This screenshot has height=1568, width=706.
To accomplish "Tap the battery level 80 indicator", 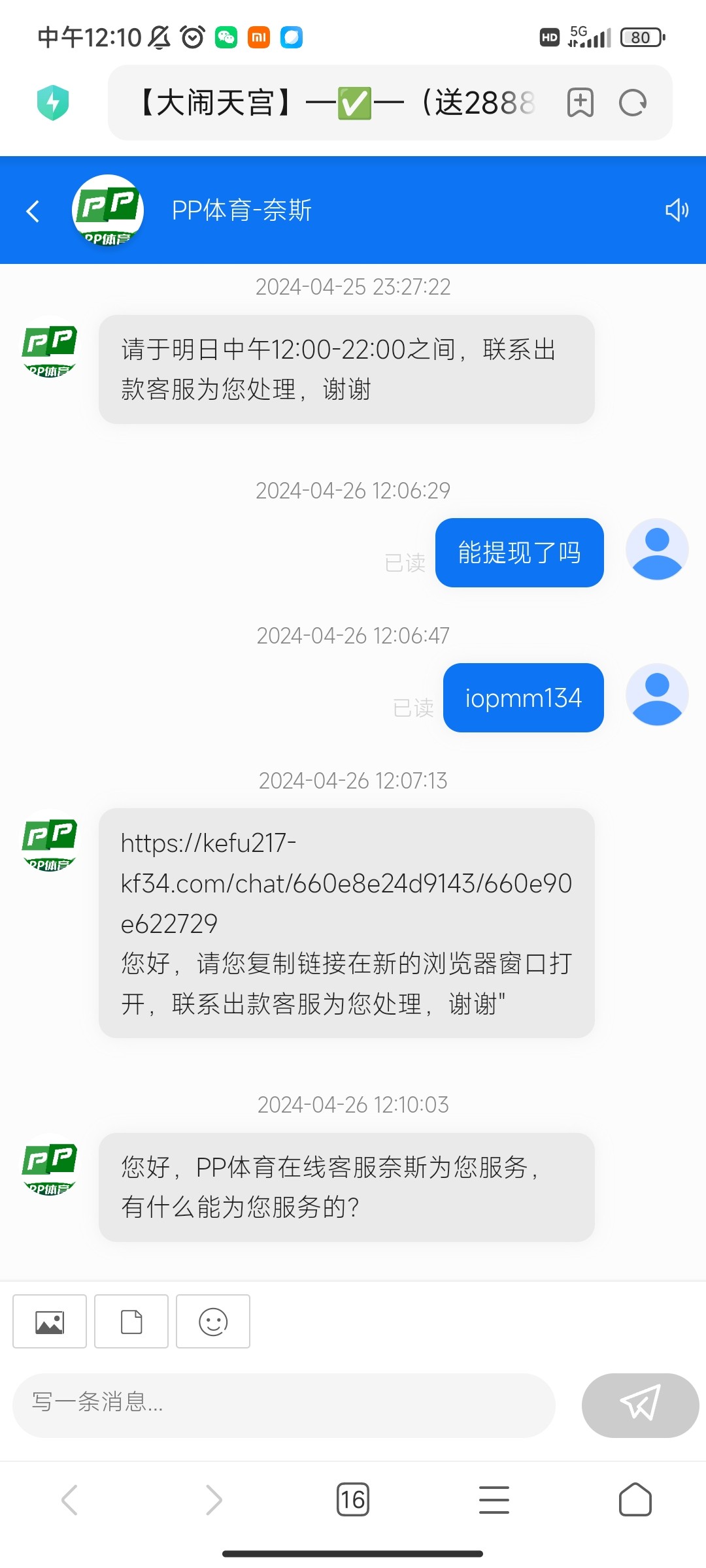I will click(x=641, y=37).
